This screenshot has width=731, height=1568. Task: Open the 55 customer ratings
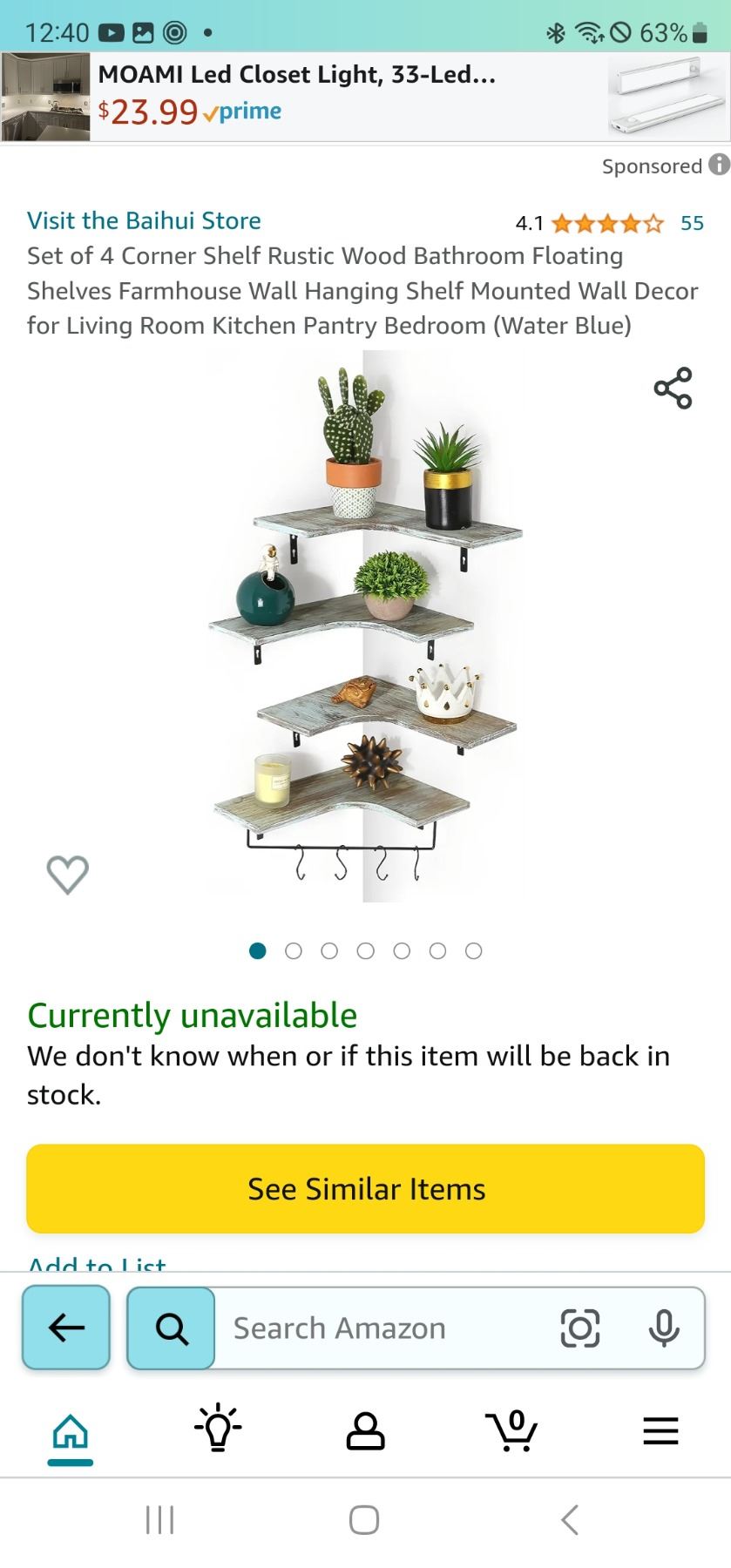[x=692, y=223]
